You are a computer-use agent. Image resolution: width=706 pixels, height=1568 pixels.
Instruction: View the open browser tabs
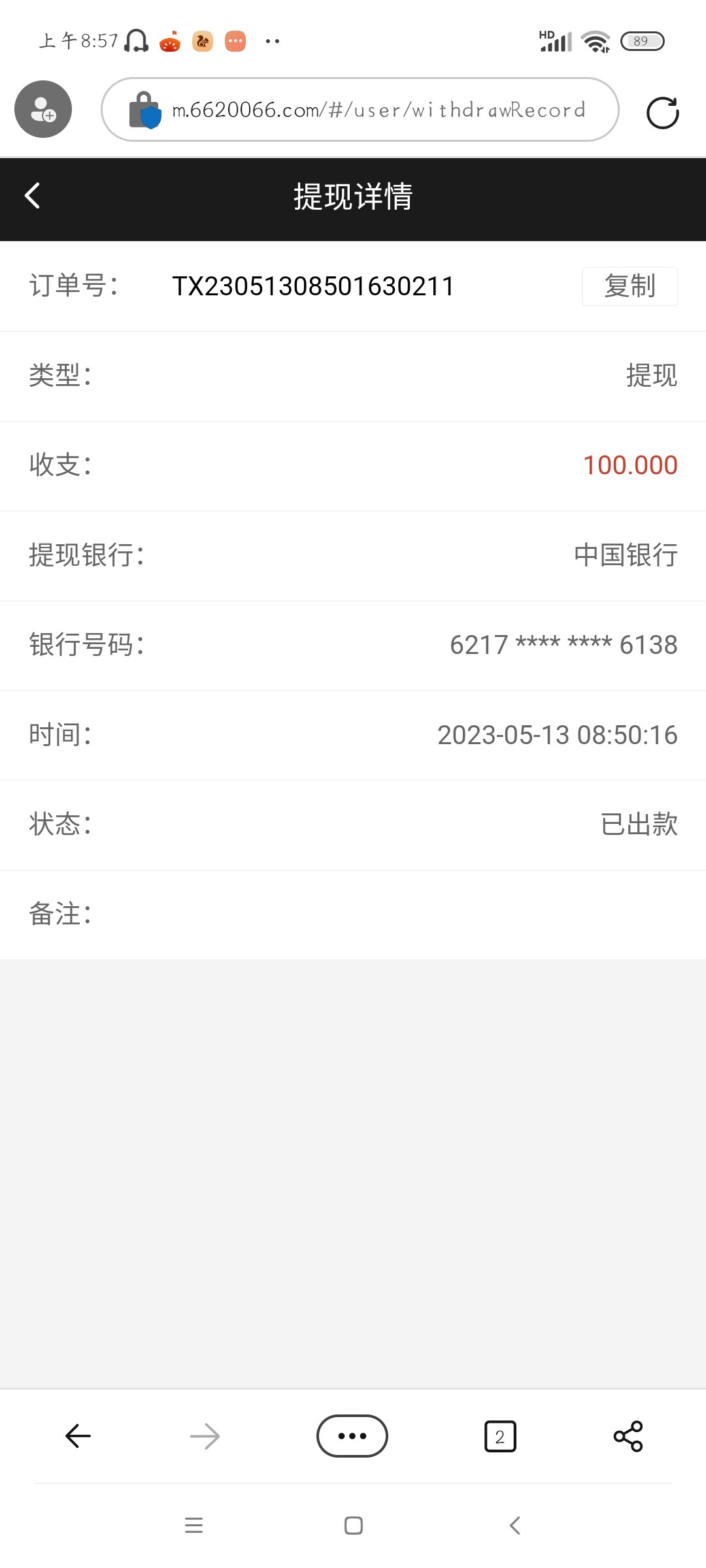coord(500,1436)
